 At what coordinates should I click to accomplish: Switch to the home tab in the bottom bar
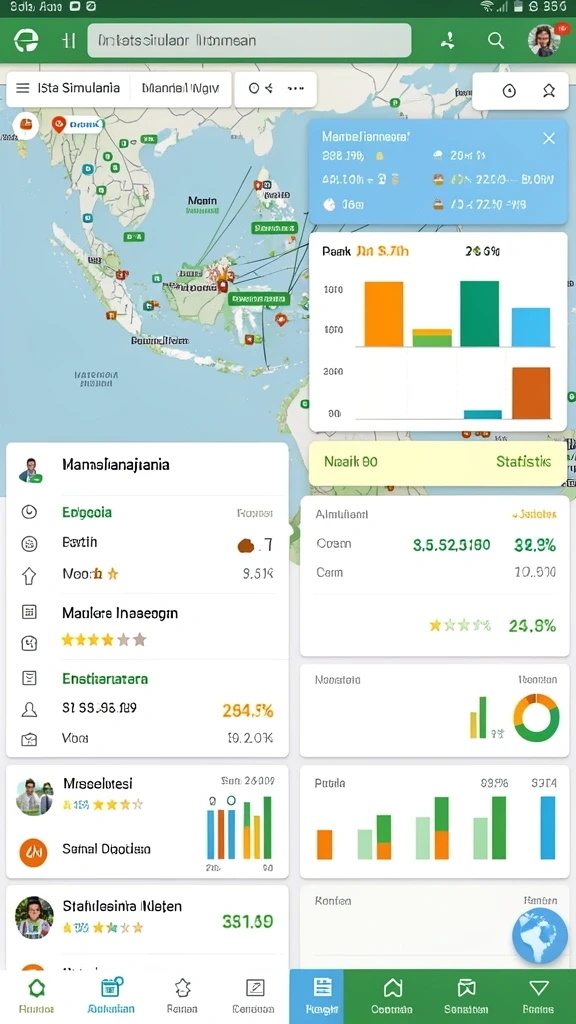tap(37, 995)
